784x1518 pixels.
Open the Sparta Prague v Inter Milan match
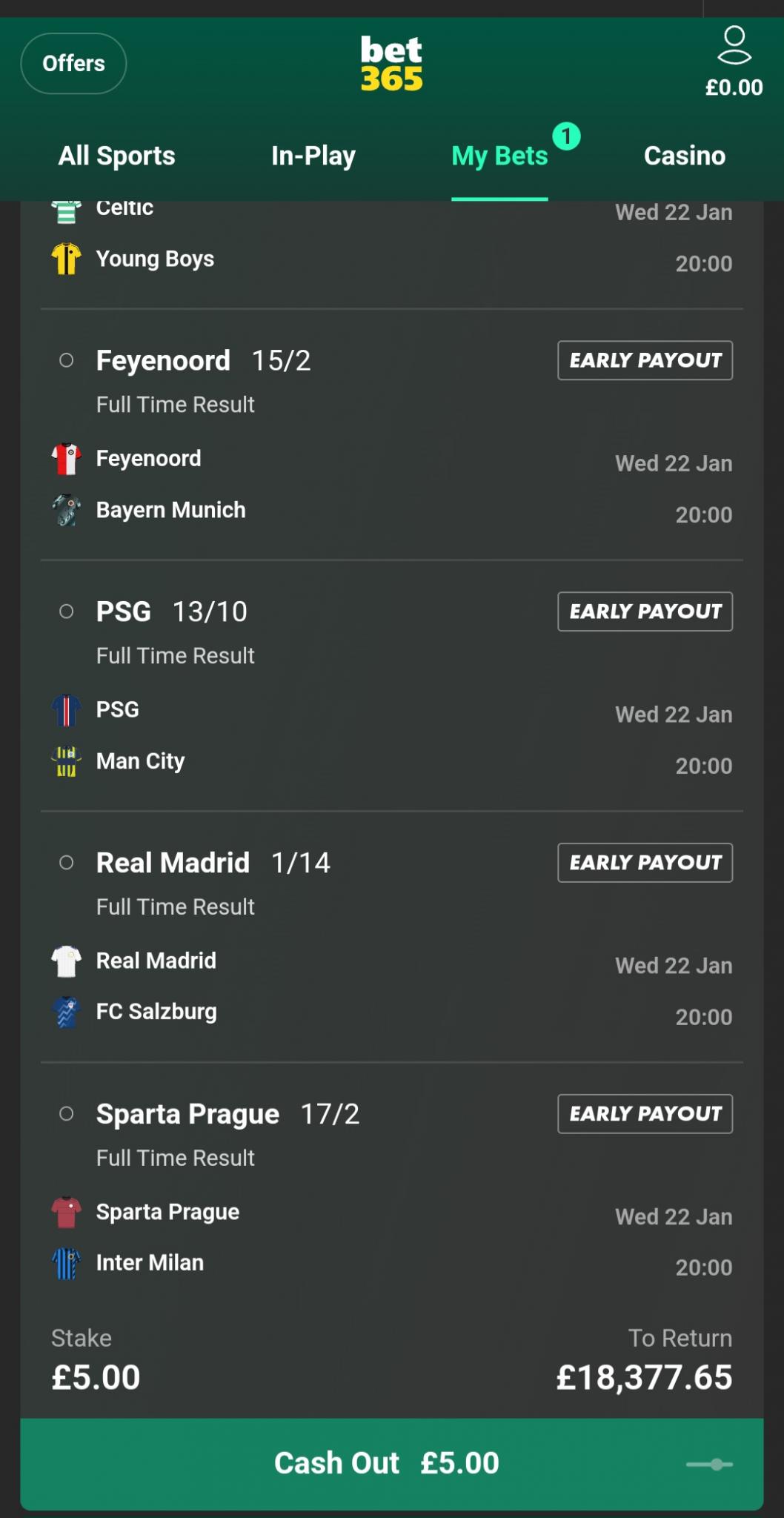coord(391,1239)
